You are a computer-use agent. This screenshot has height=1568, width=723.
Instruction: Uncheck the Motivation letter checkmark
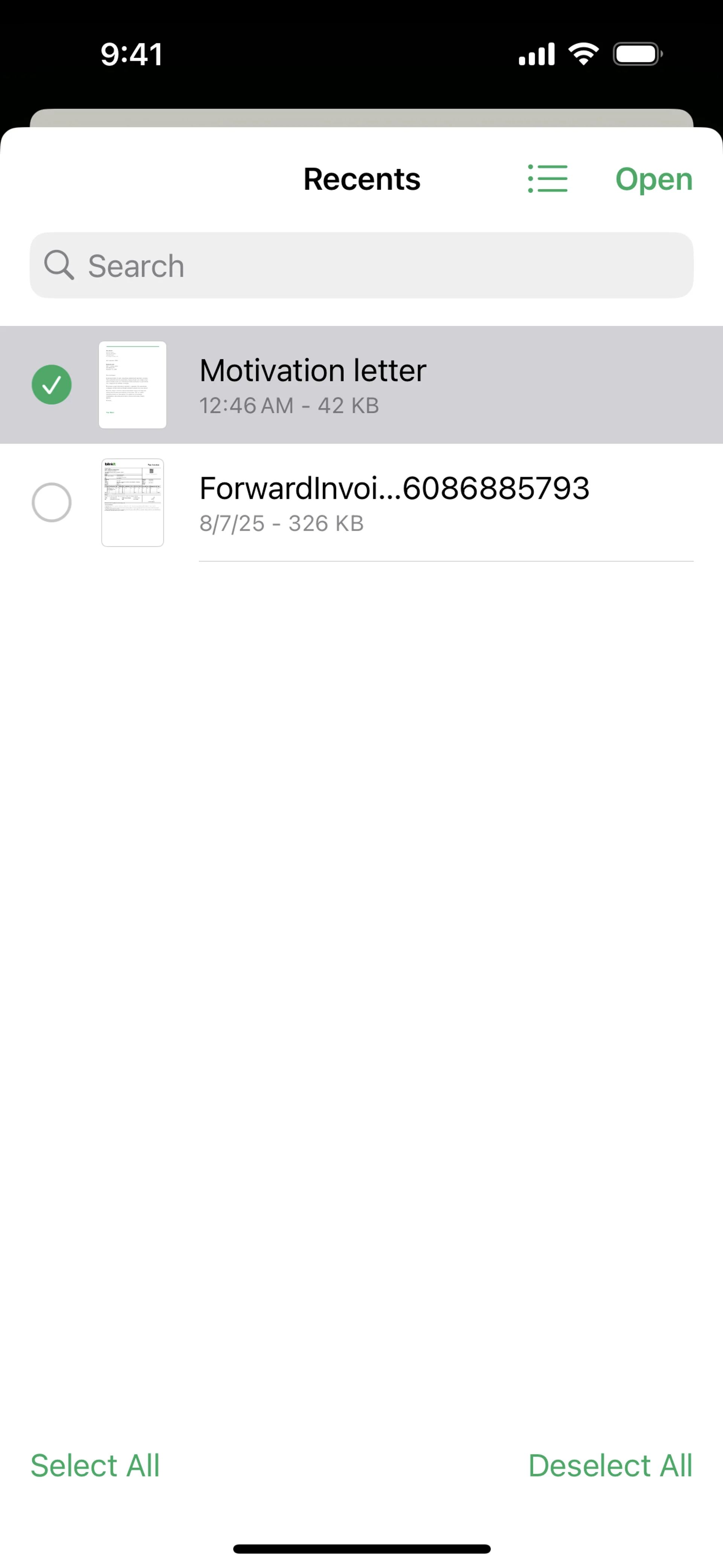point(52,385)
